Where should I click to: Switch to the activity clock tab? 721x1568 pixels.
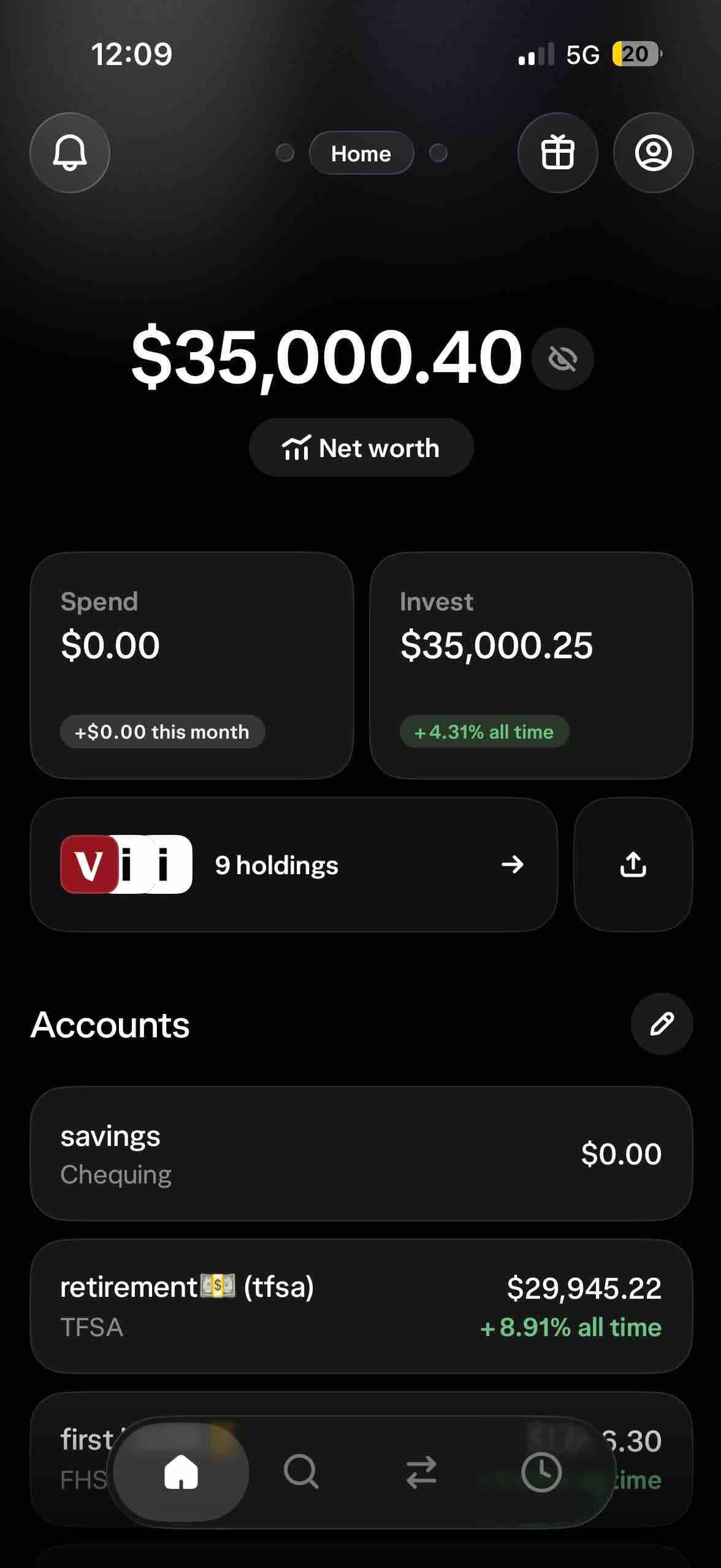click(541, 1472)
